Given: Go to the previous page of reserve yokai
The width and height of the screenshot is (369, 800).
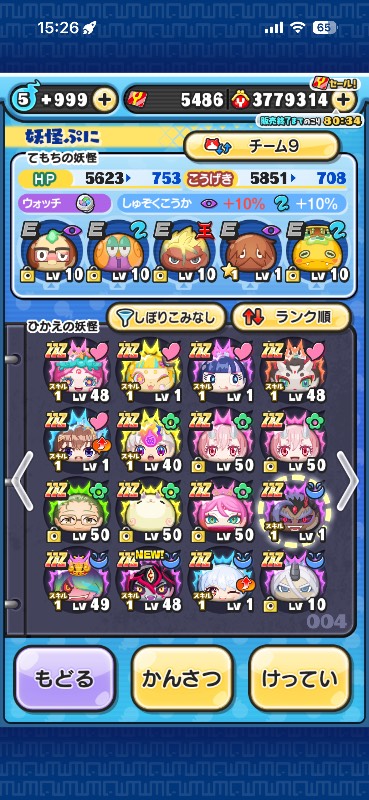Looking at the screenshot, I should click(x=22, y=481).
